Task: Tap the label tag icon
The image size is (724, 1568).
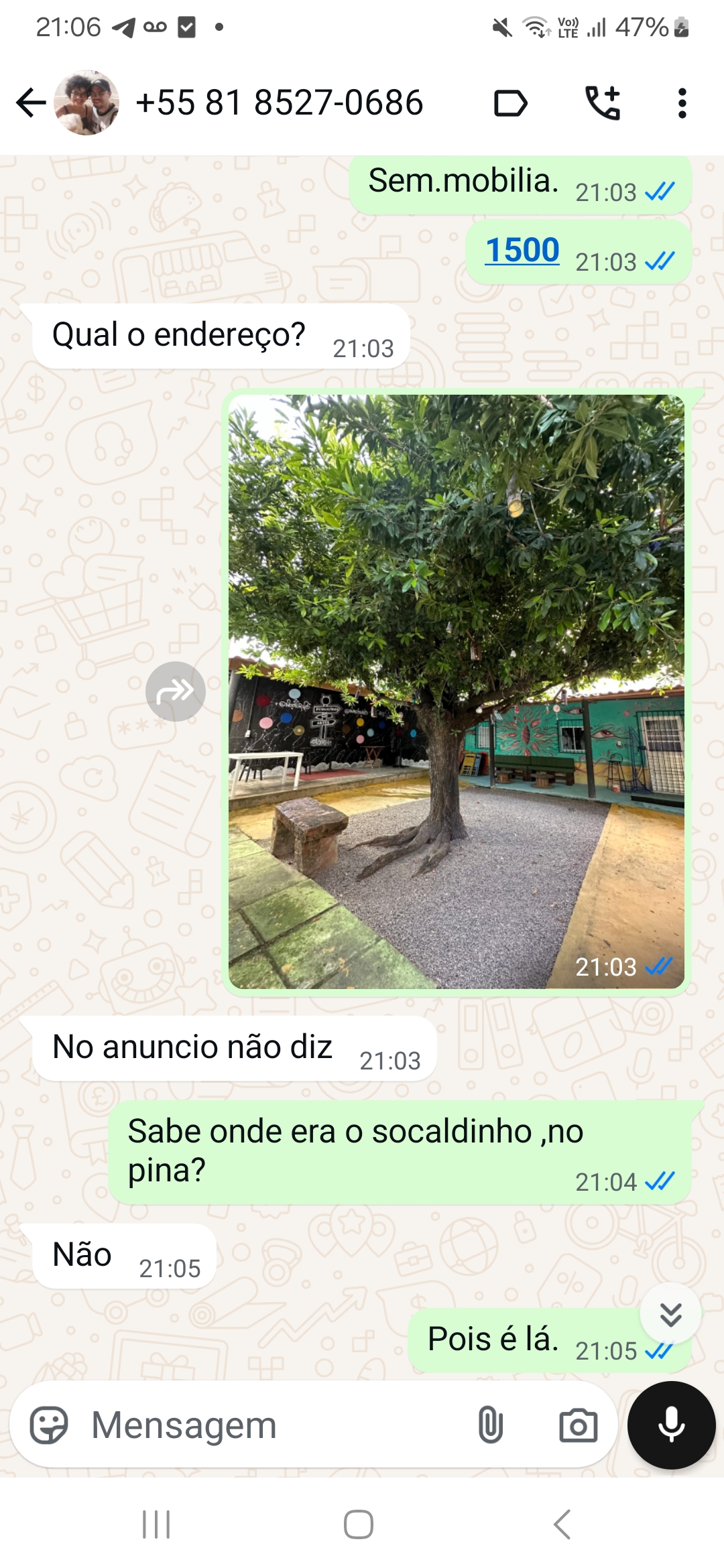Action: pos(510,103)
